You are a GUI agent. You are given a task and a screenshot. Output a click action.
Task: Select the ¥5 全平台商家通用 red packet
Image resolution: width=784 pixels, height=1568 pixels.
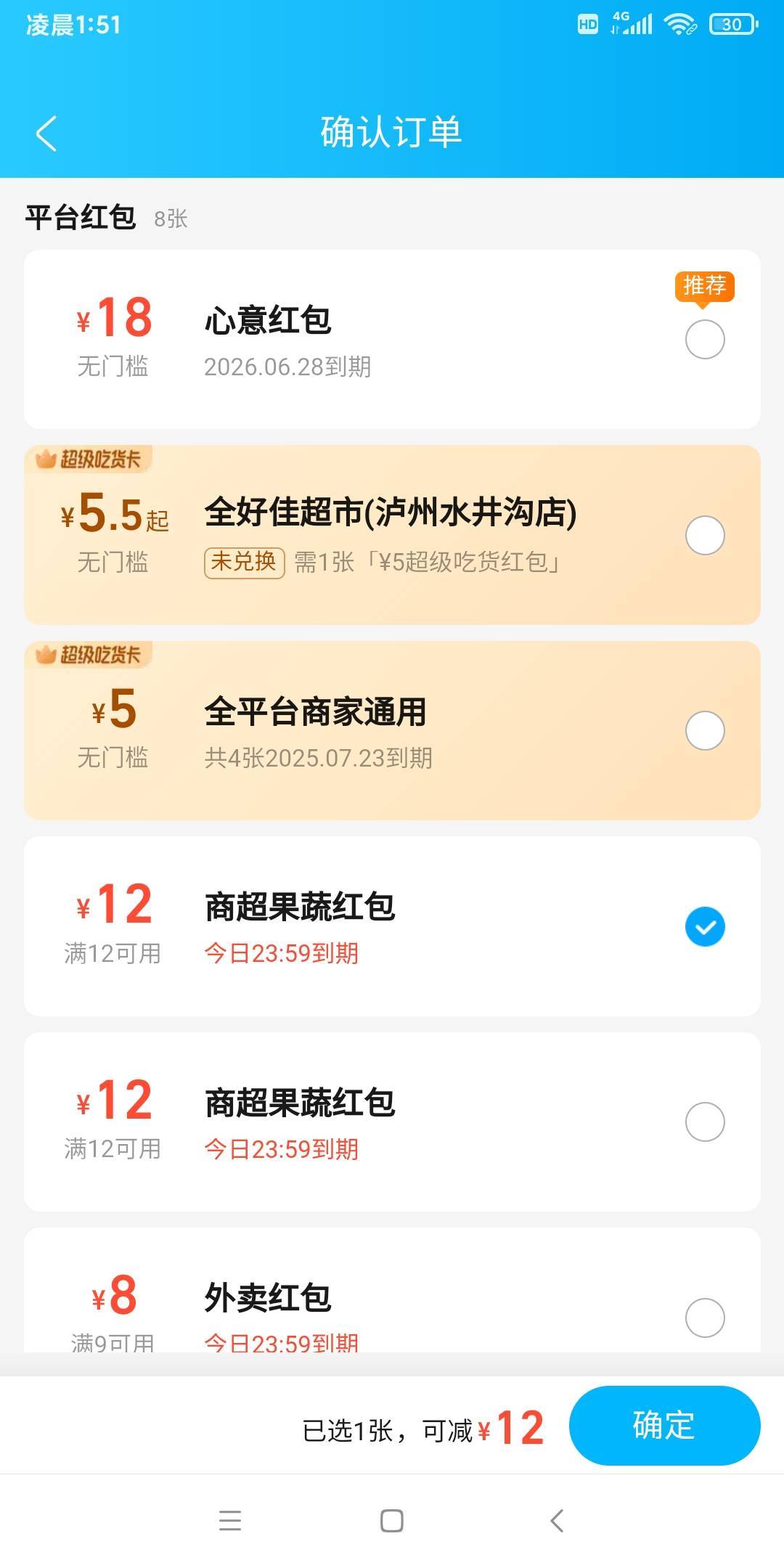(705, 730)
